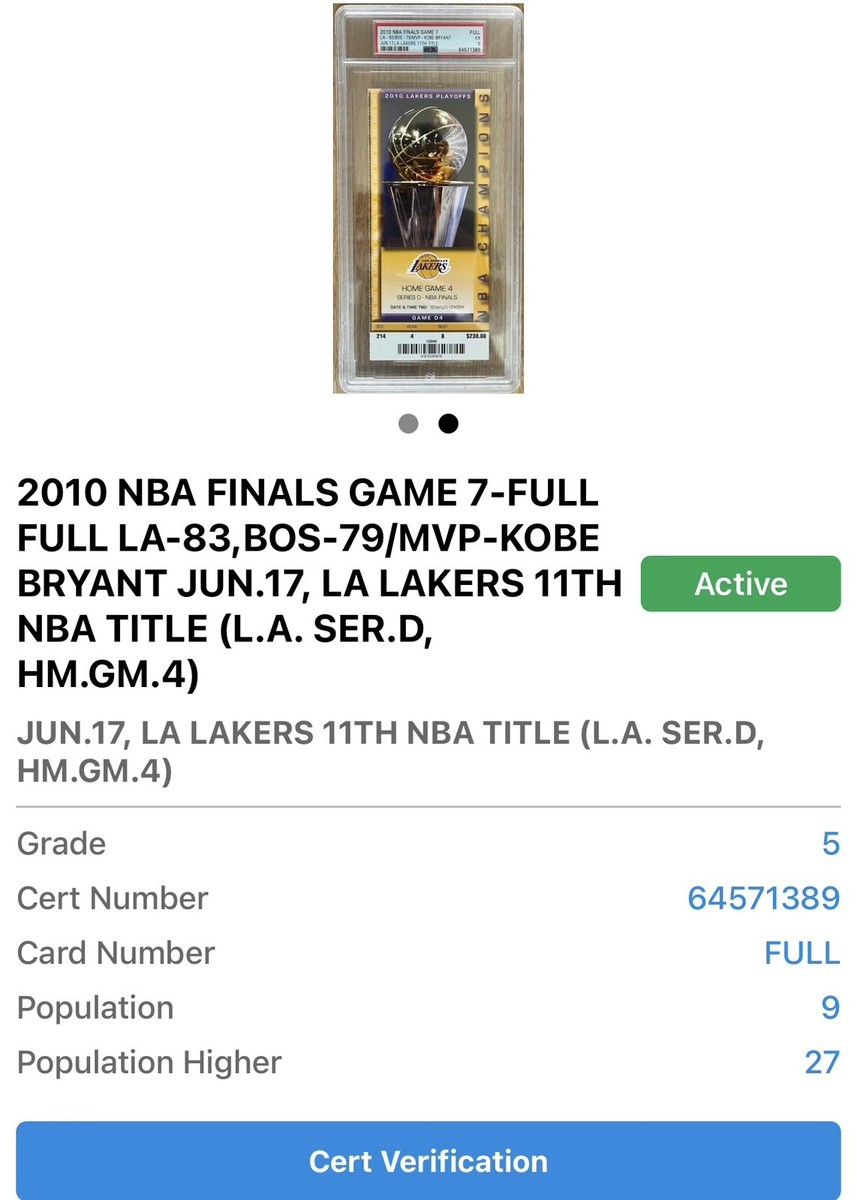Image resolution: width=857 pixels, height=1200 pixels.
Task: Tap the Cert Verification button
Action: click(x=428, y=1161)
